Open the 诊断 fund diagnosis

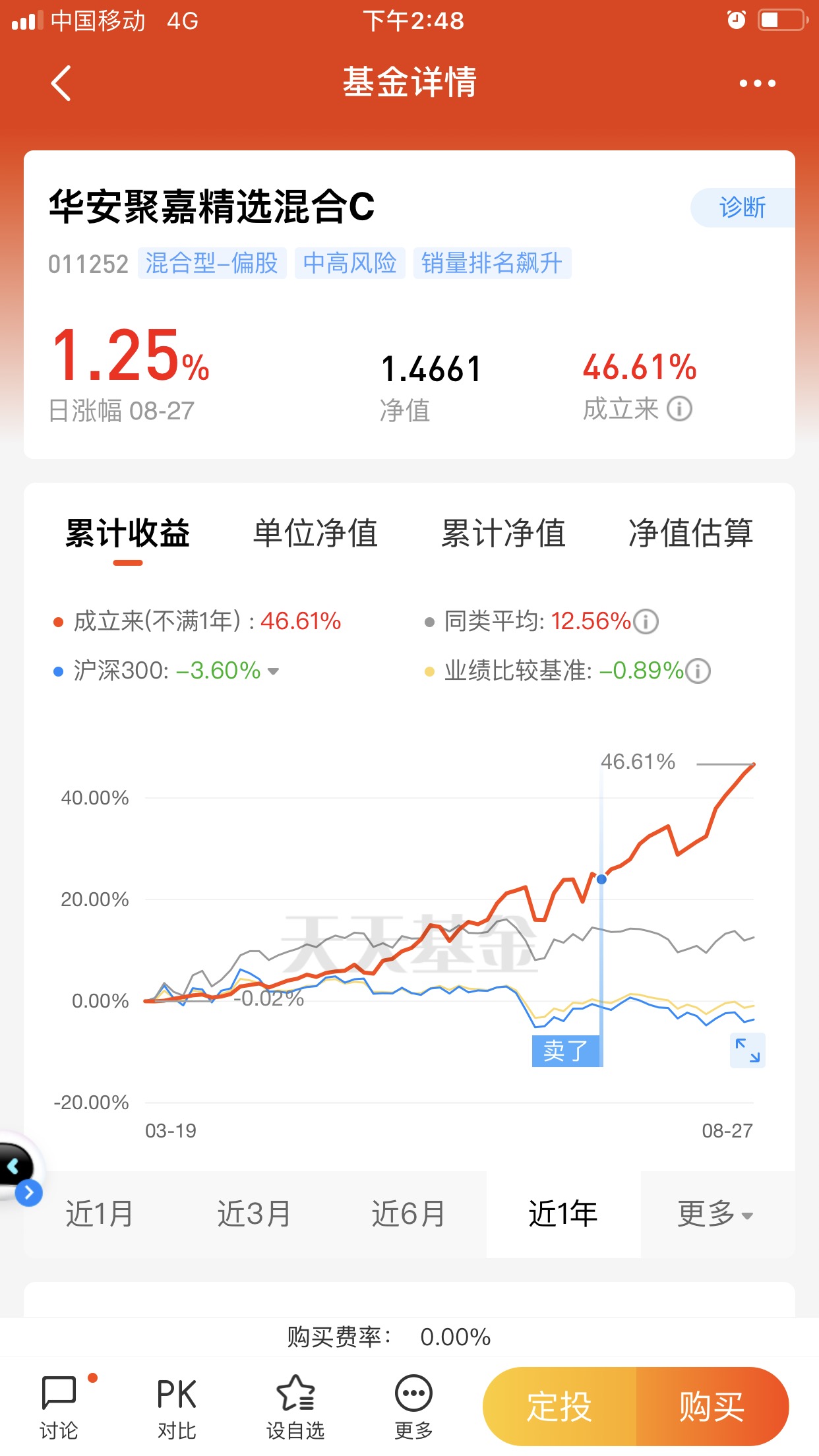(741, 208)
